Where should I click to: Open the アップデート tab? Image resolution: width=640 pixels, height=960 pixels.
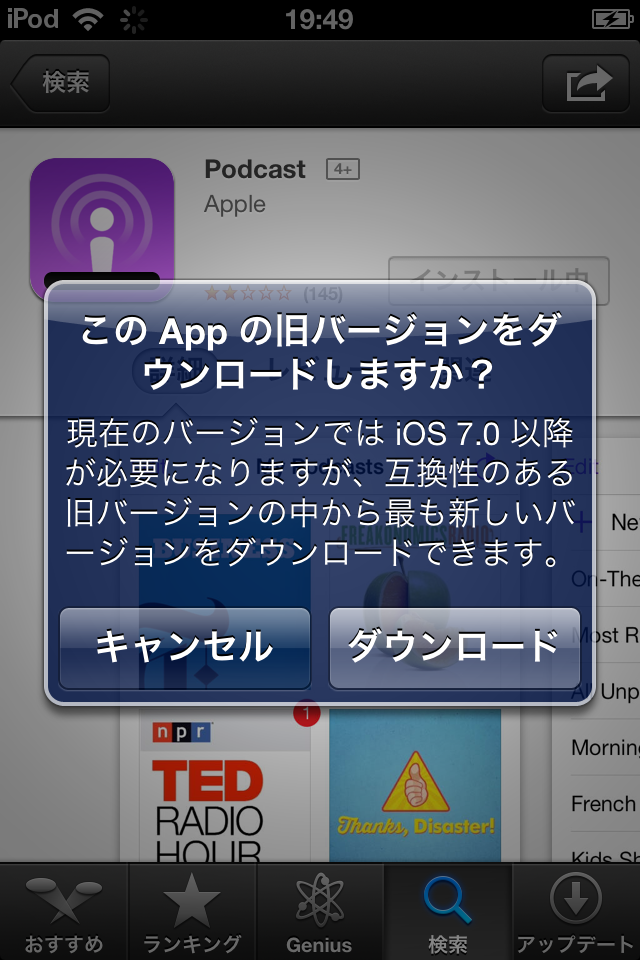point(576,912)
